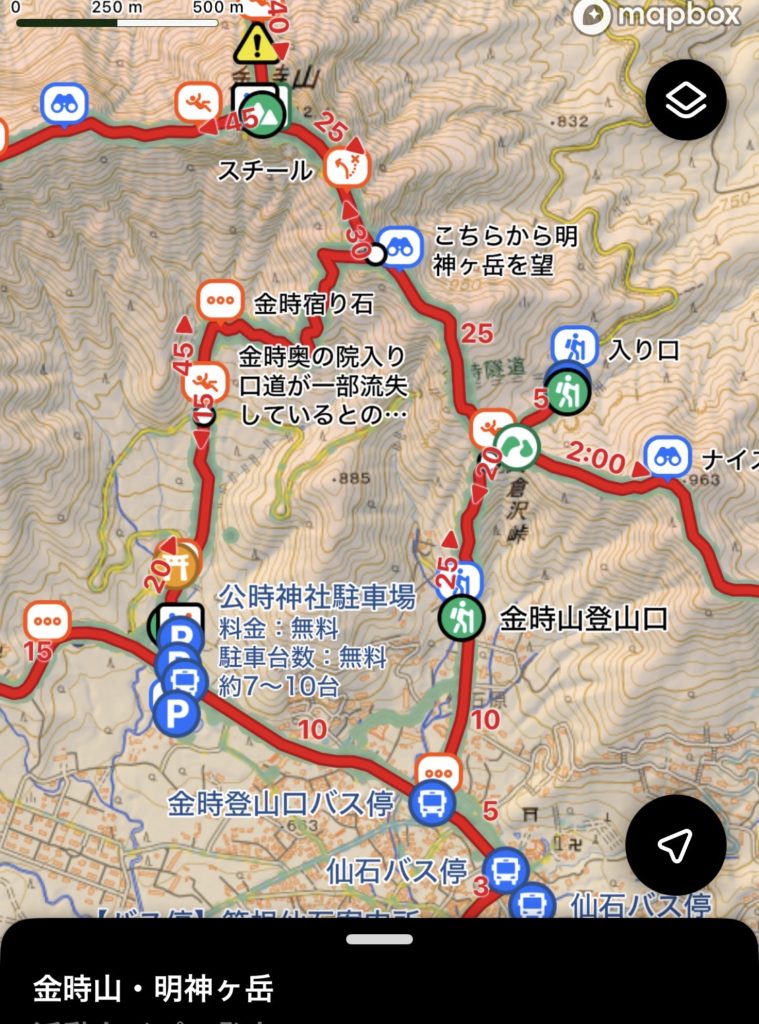
Task: Open the 金時宿り石 info marker
Action: click(219, 301)
